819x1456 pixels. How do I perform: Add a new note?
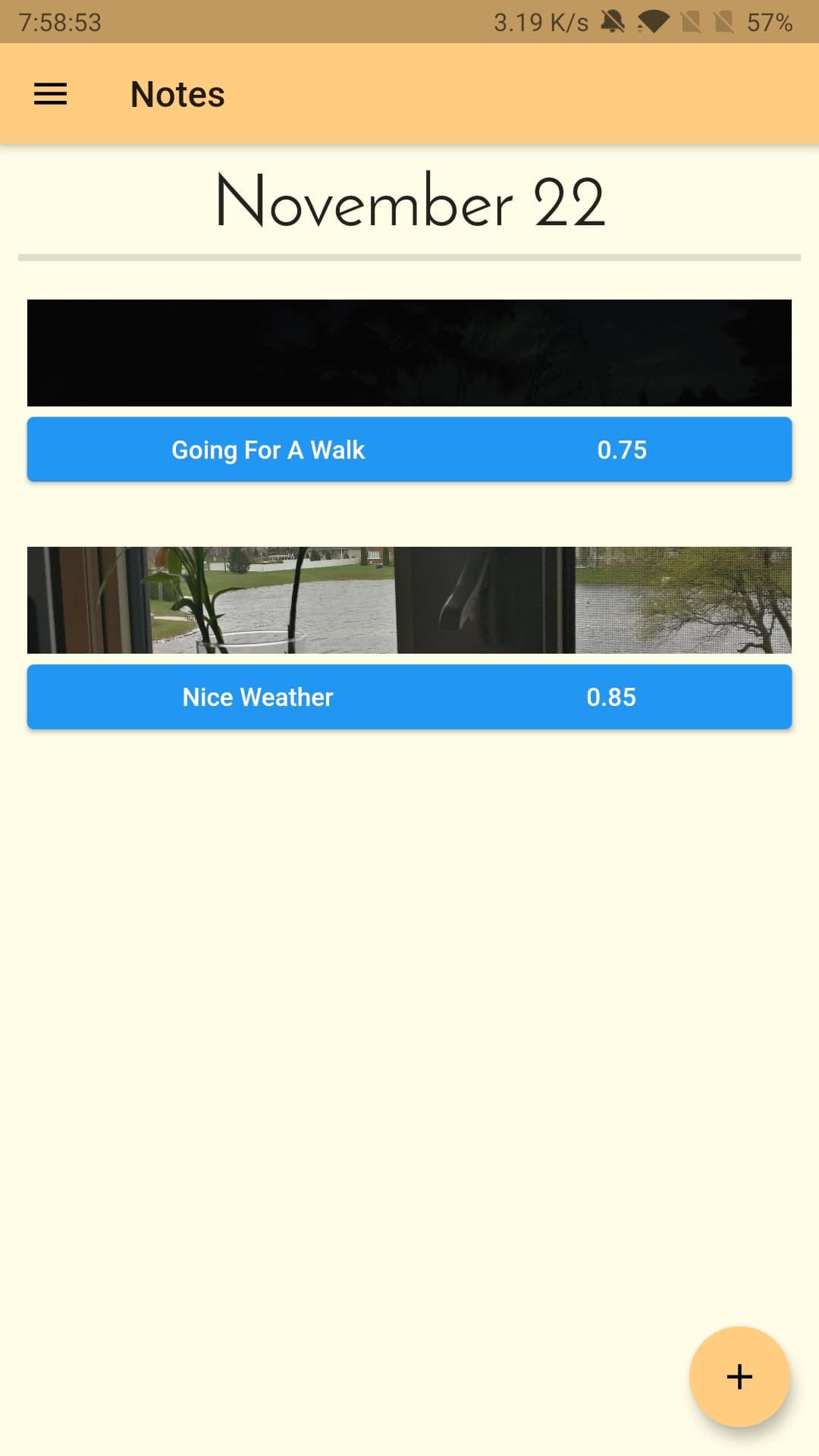(x=739, y=1376)
